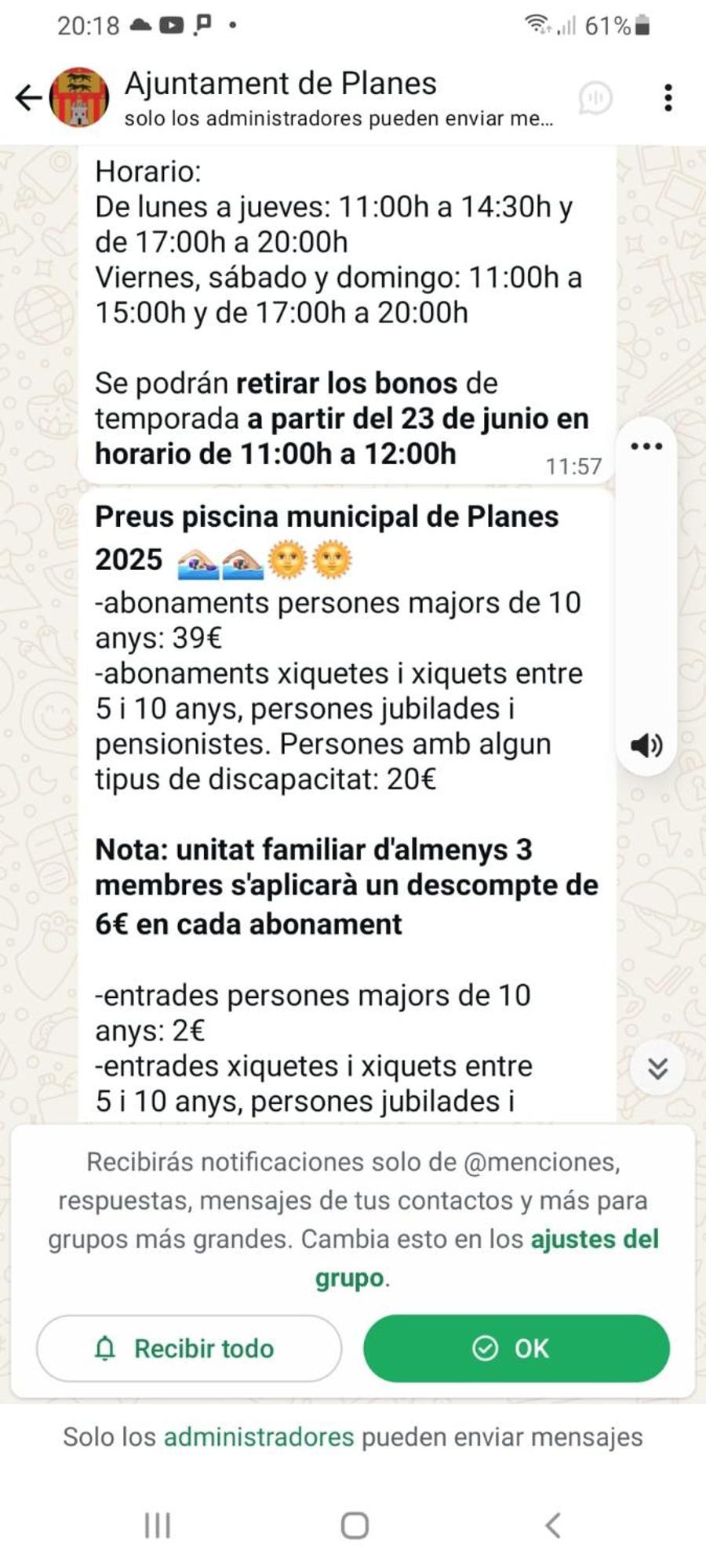Image resolution: width=706 pixels, height=1568 pixels.
Task: Open the three-dot overflow menu
Action: pyautogui.click(x=668, y=98)
